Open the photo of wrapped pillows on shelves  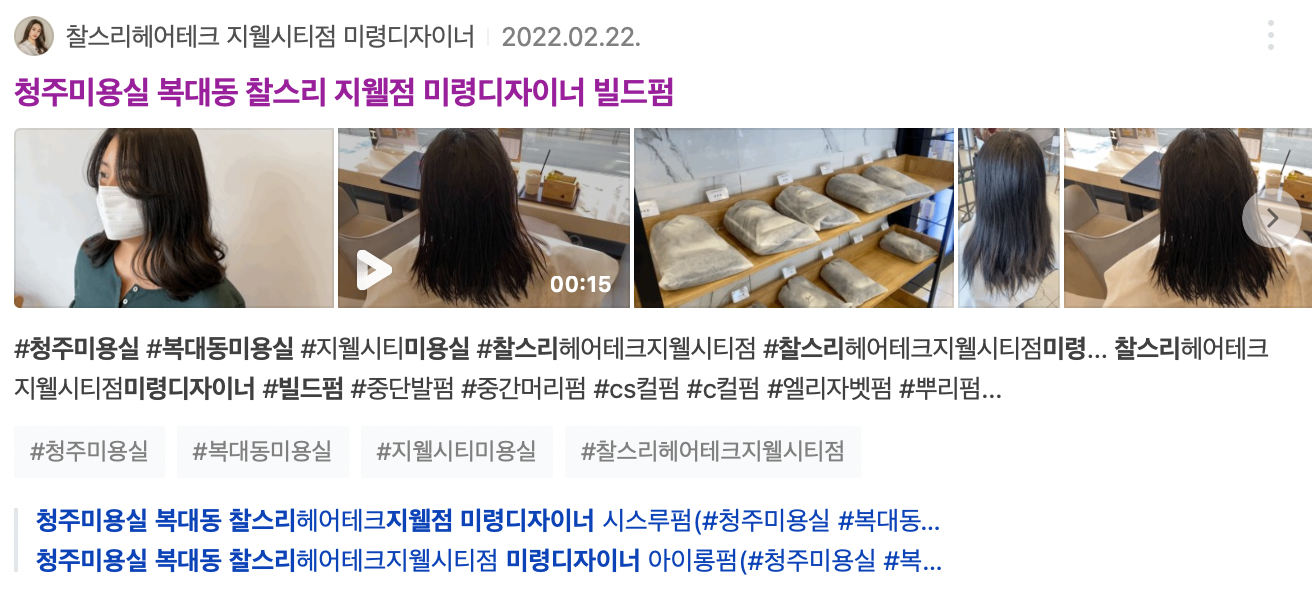[795, 218]
